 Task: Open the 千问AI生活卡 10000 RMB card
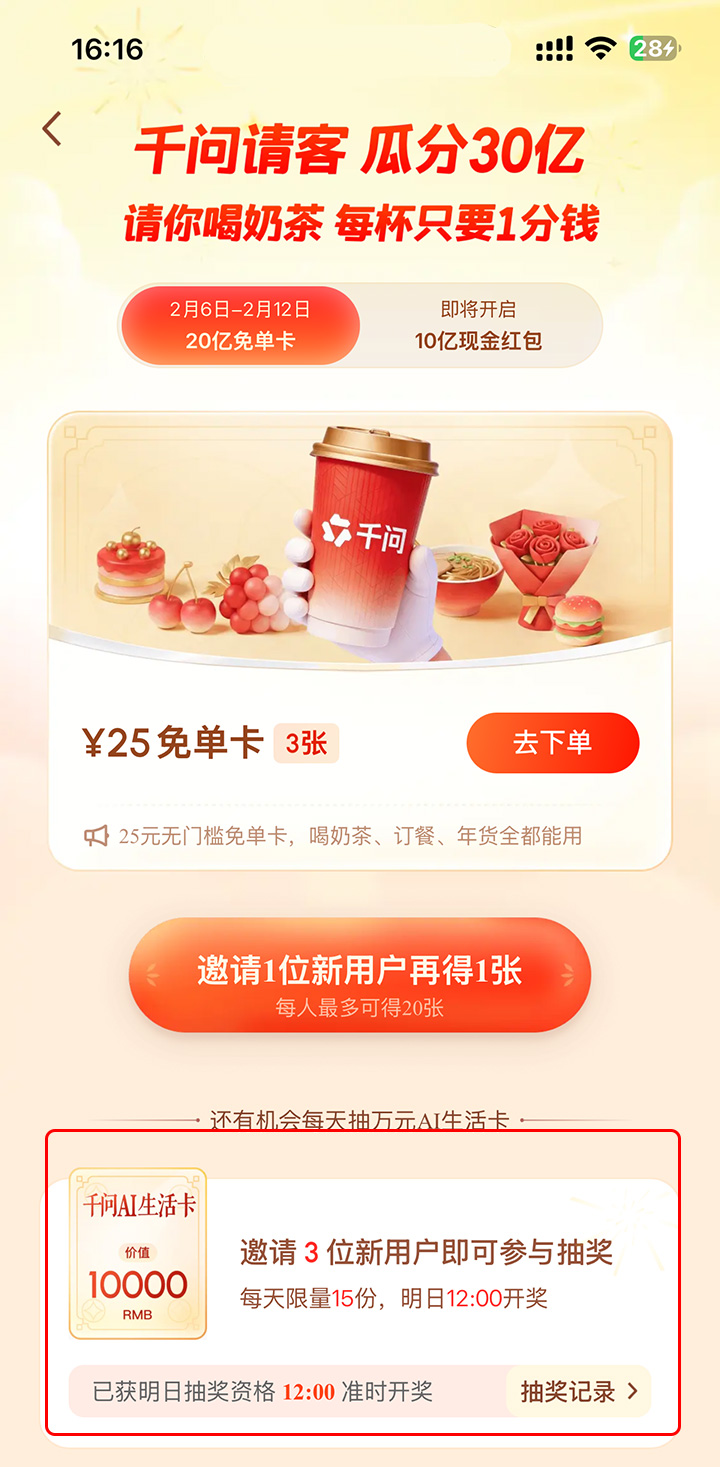point(138,1253)
